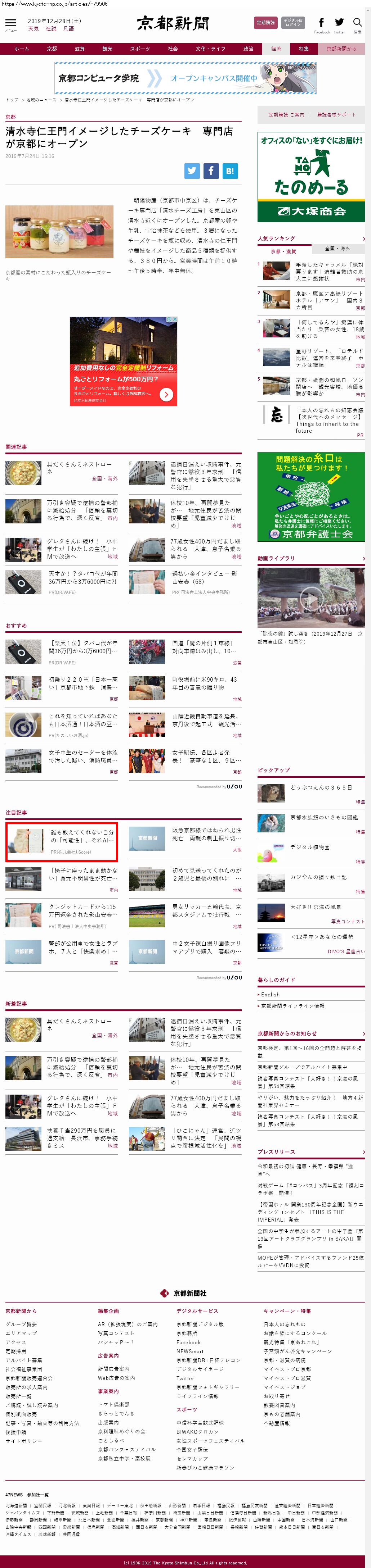Bookmark article with Hatena B! button
This screenshot has width=371, height=1568.
click(x=230, y=171)
